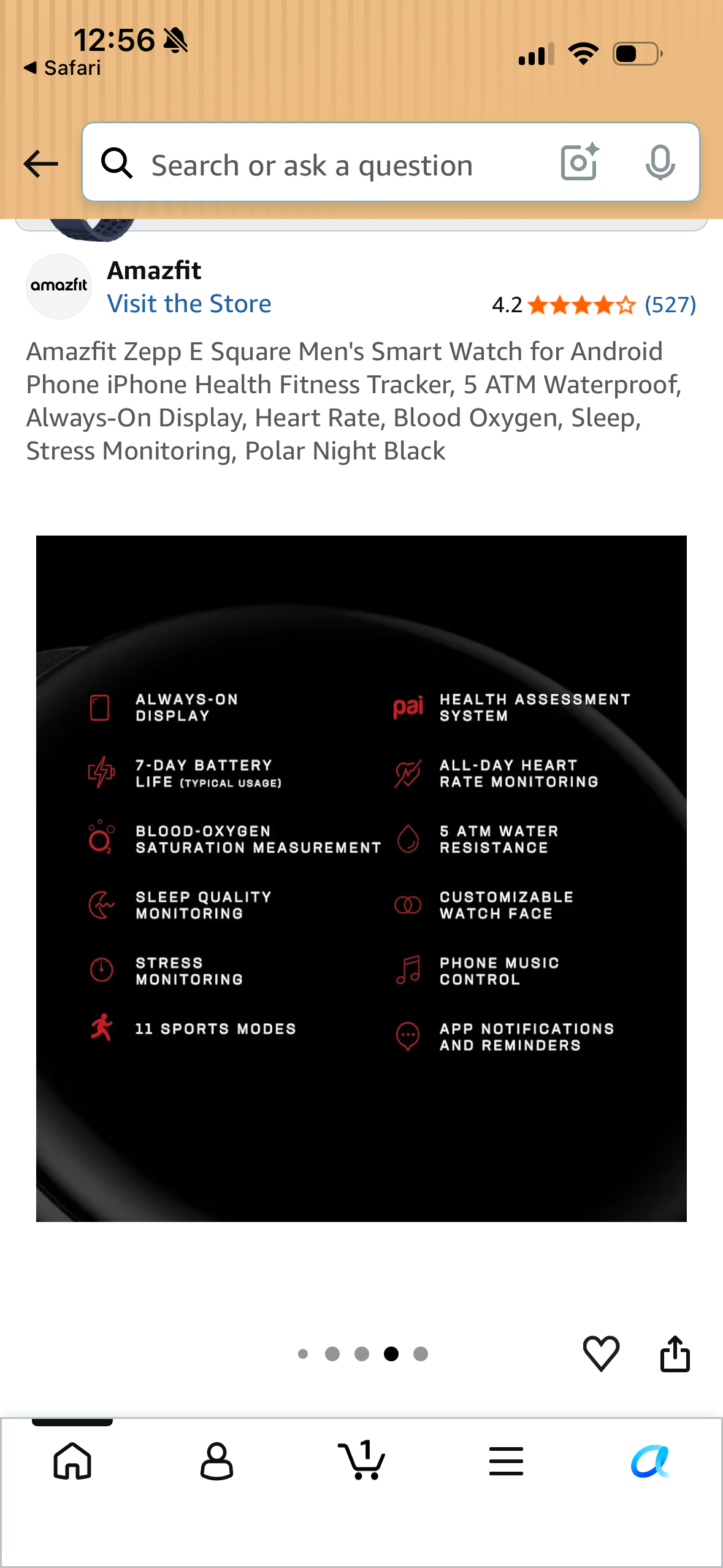Share this product
Image resolution: width=723 pixels, height=1568 pixels.
coord(675,1353)
